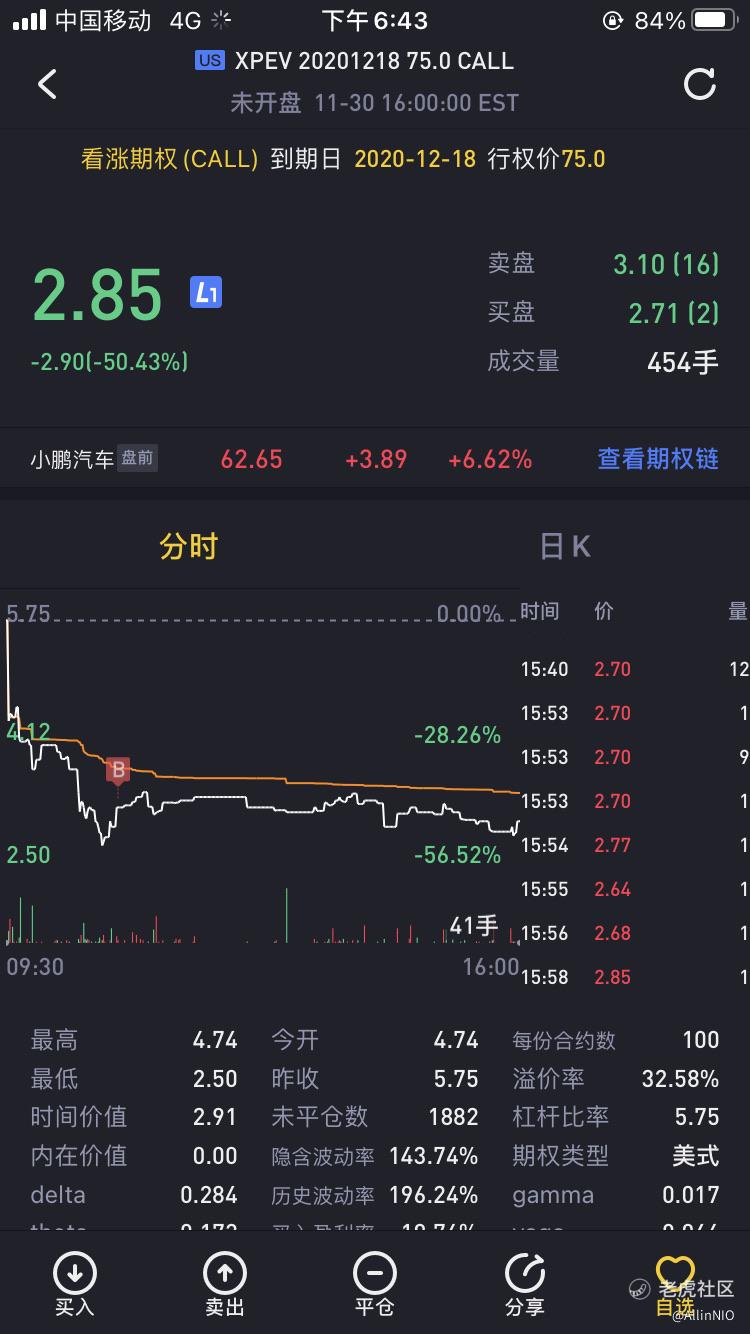Select 平仓 to close the position
The image size is (750, 1334).
374,1284
